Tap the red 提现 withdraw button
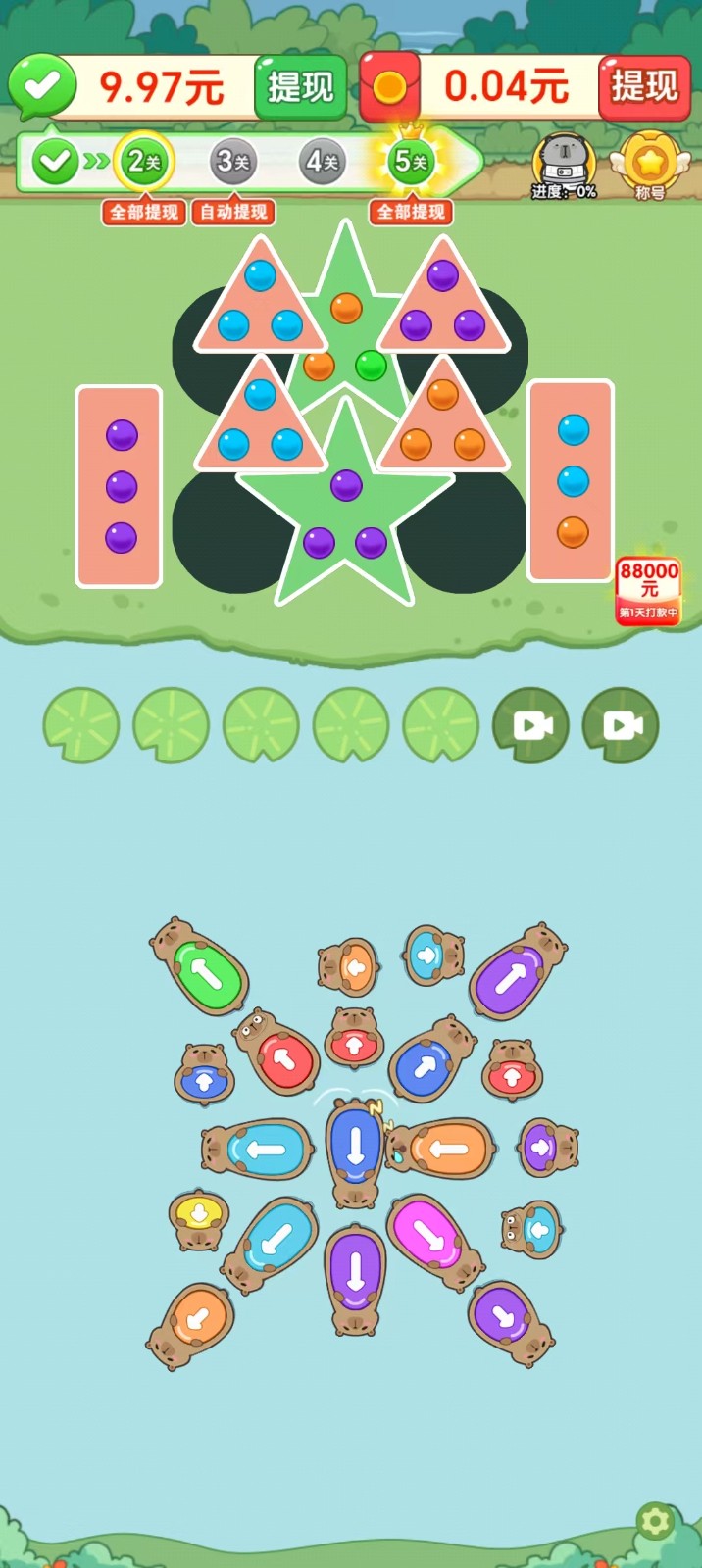The height and width of the screenshot is (1568, 702). [644, 87]
